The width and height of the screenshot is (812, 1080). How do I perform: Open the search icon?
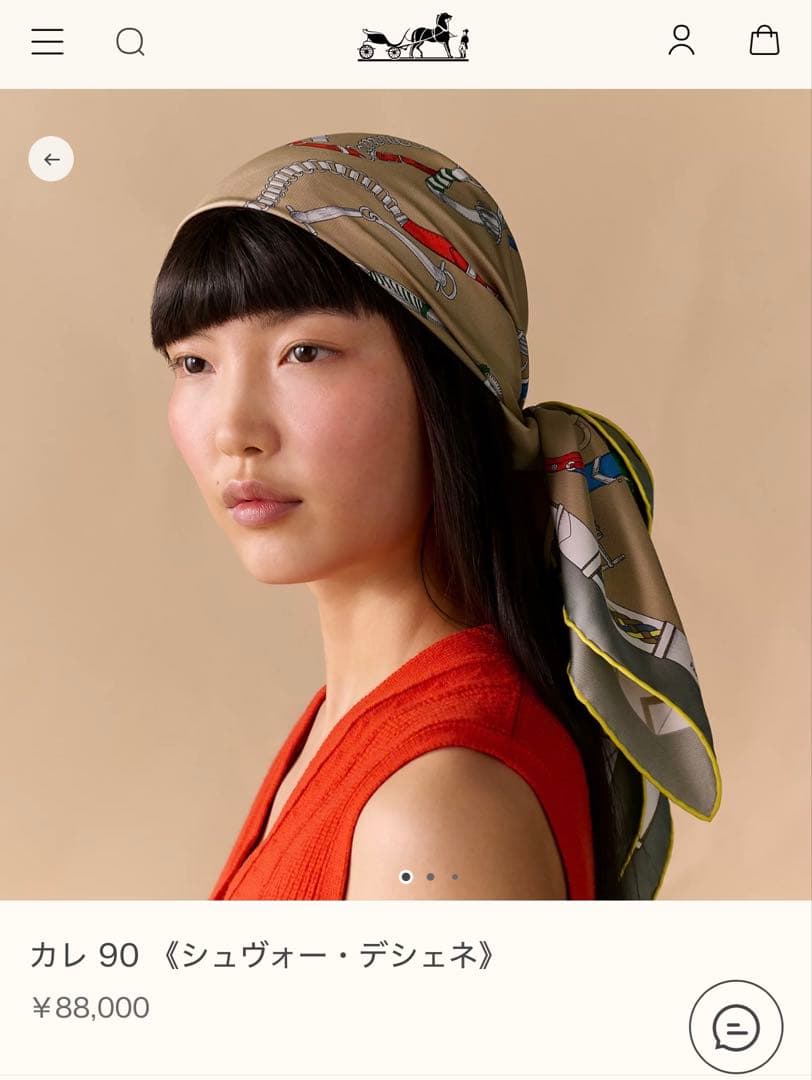(x=130, y=41)
